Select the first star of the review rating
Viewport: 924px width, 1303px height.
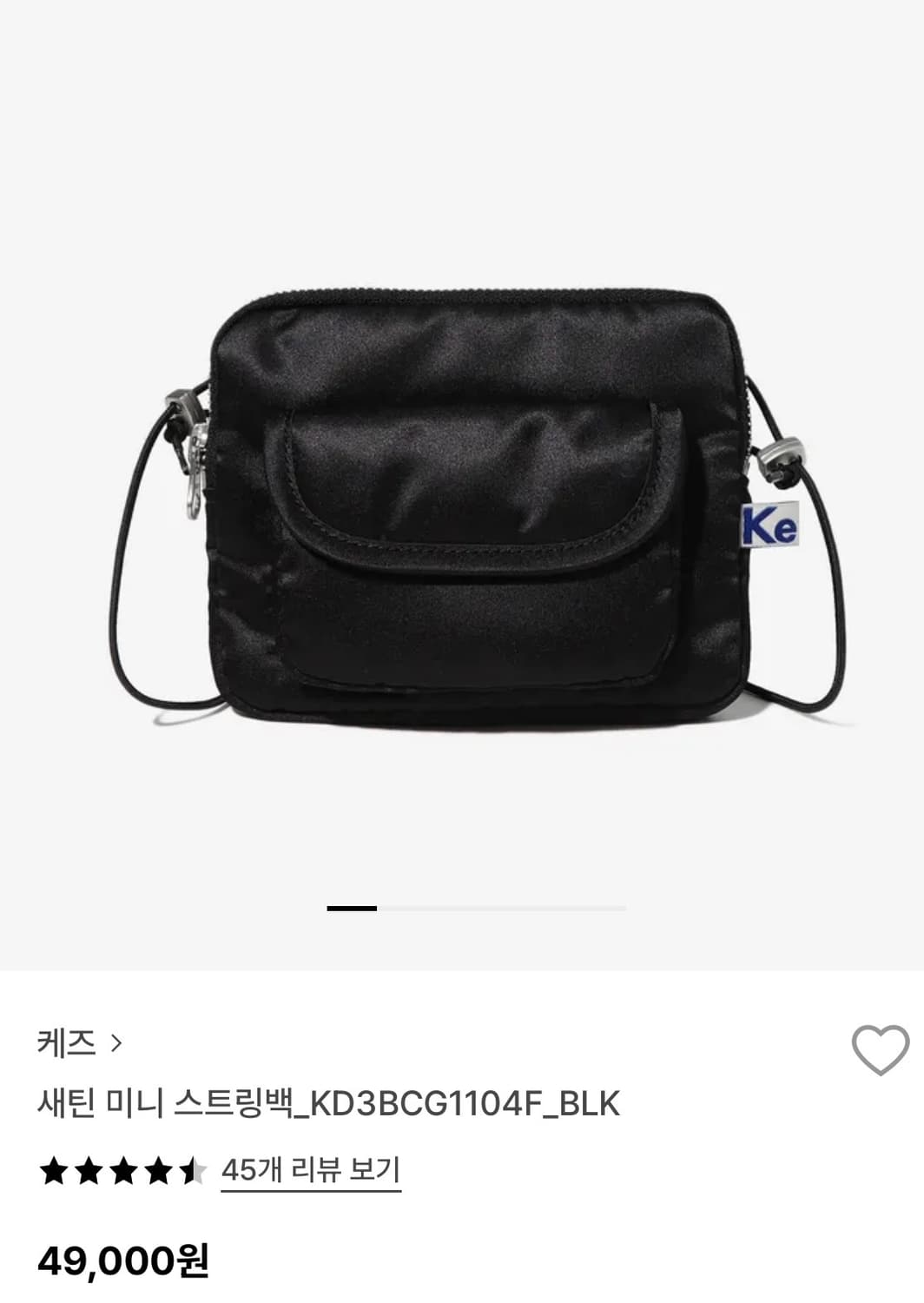pos(55,1170)
